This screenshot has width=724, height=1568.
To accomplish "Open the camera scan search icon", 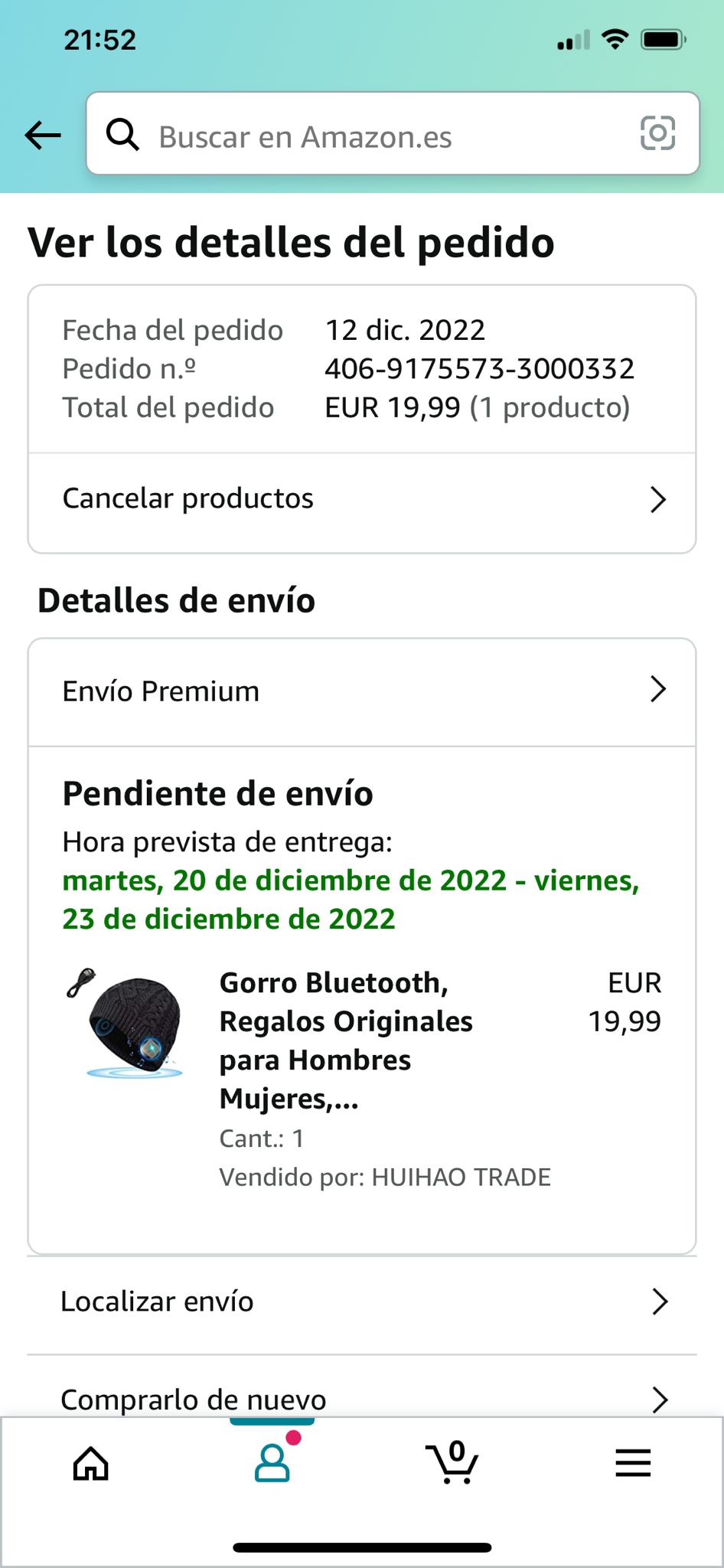I will coord(657,134).
